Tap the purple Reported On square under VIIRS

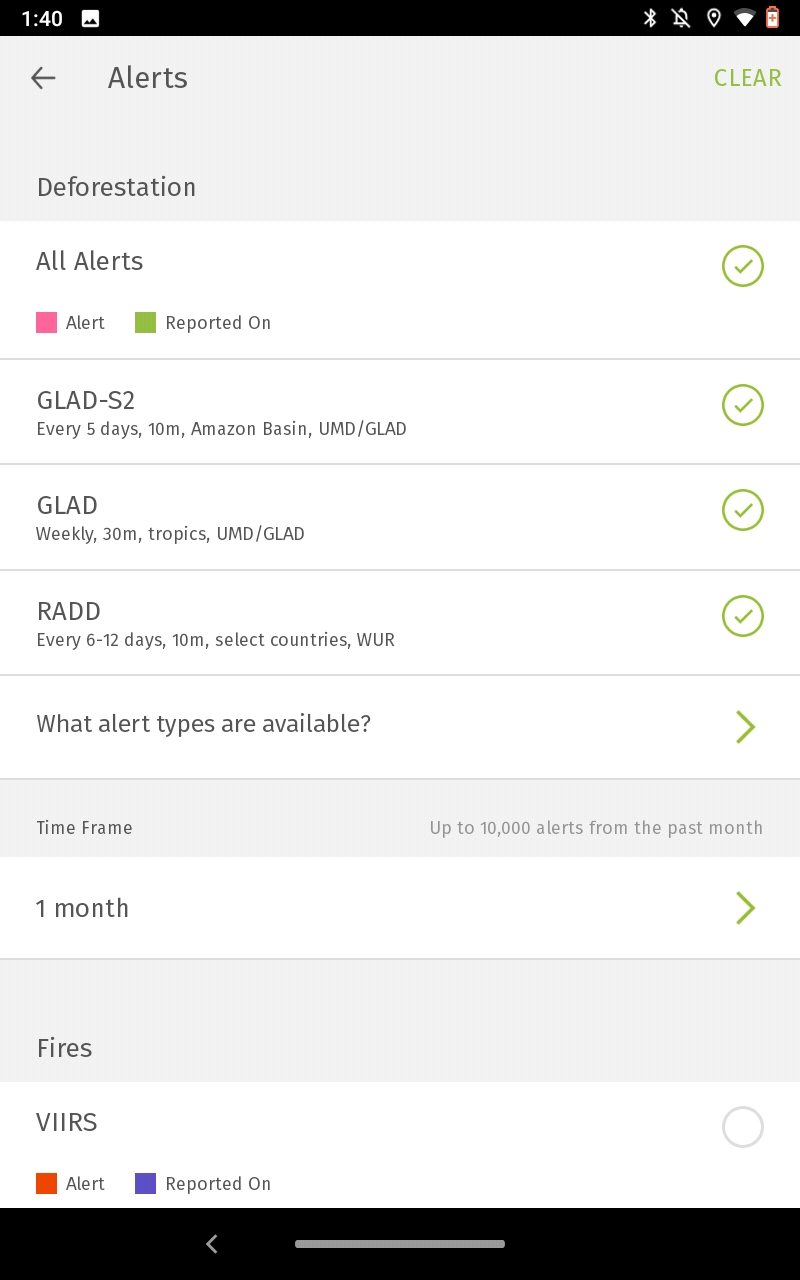point(146,1183)
